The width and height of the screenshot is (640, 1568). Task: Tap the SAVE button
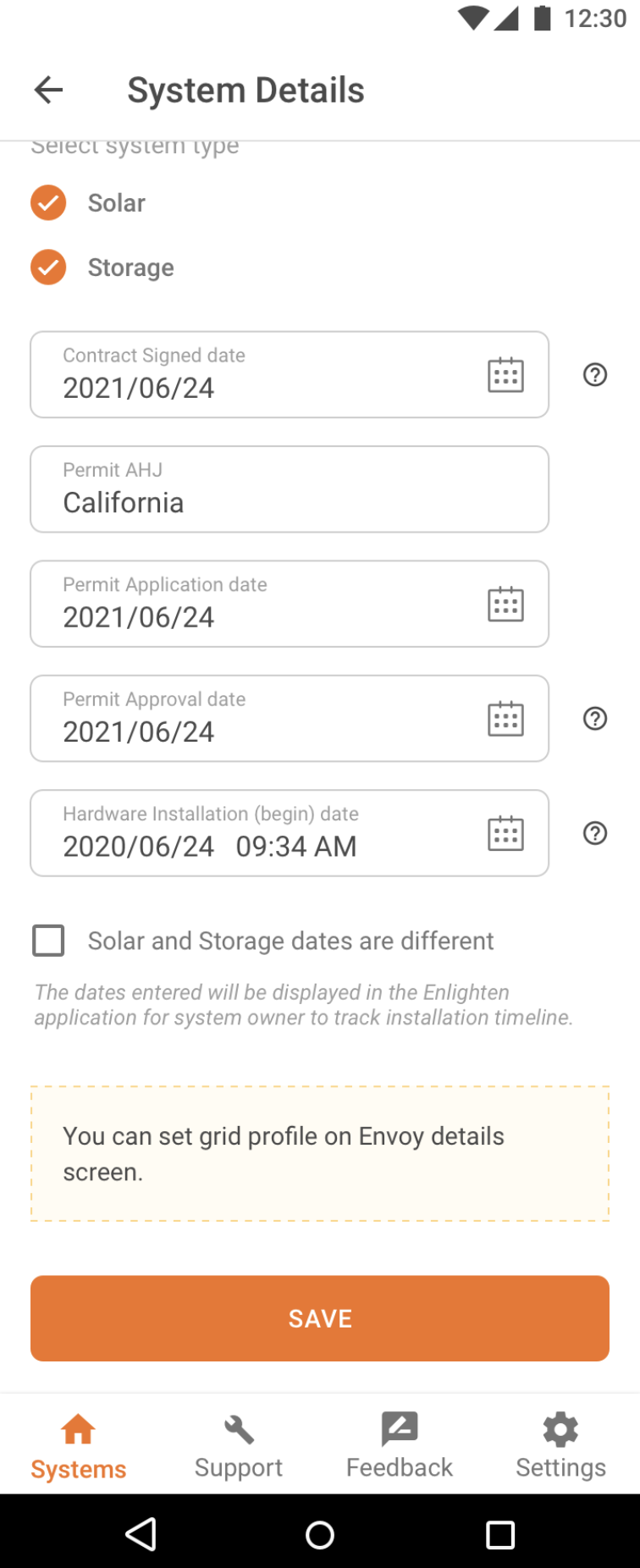tap(319, 1317)
